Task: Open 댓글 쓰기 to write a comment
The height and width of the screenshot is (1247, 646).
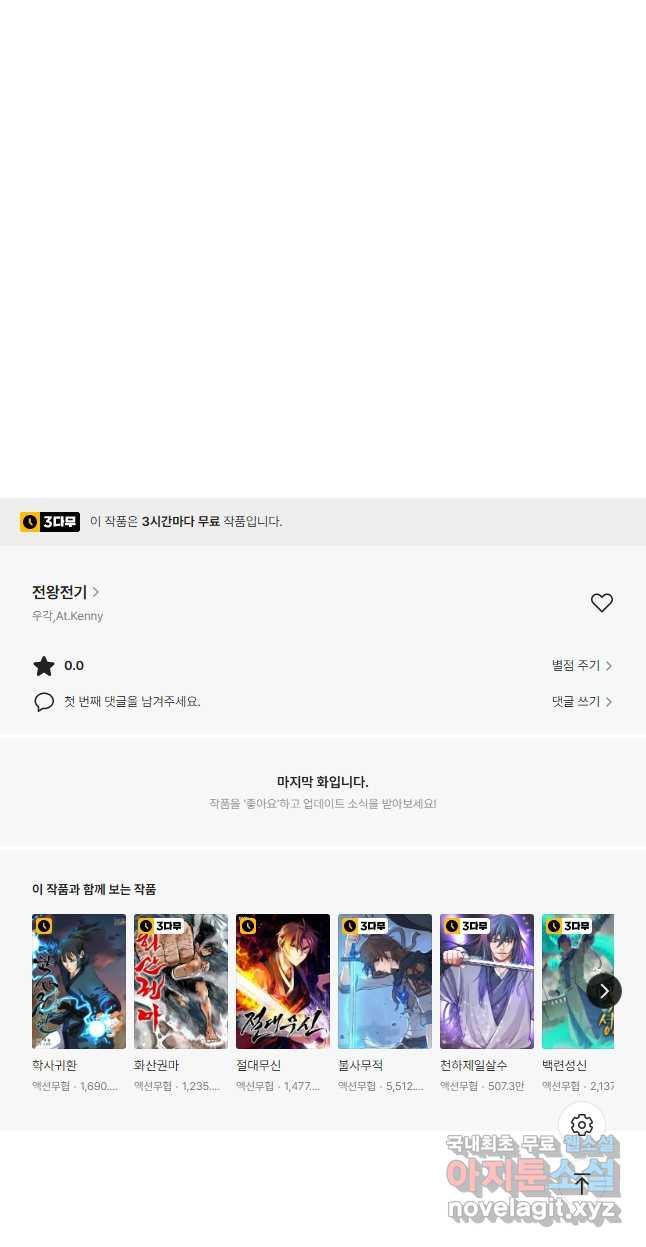Action: coord(582,702)
